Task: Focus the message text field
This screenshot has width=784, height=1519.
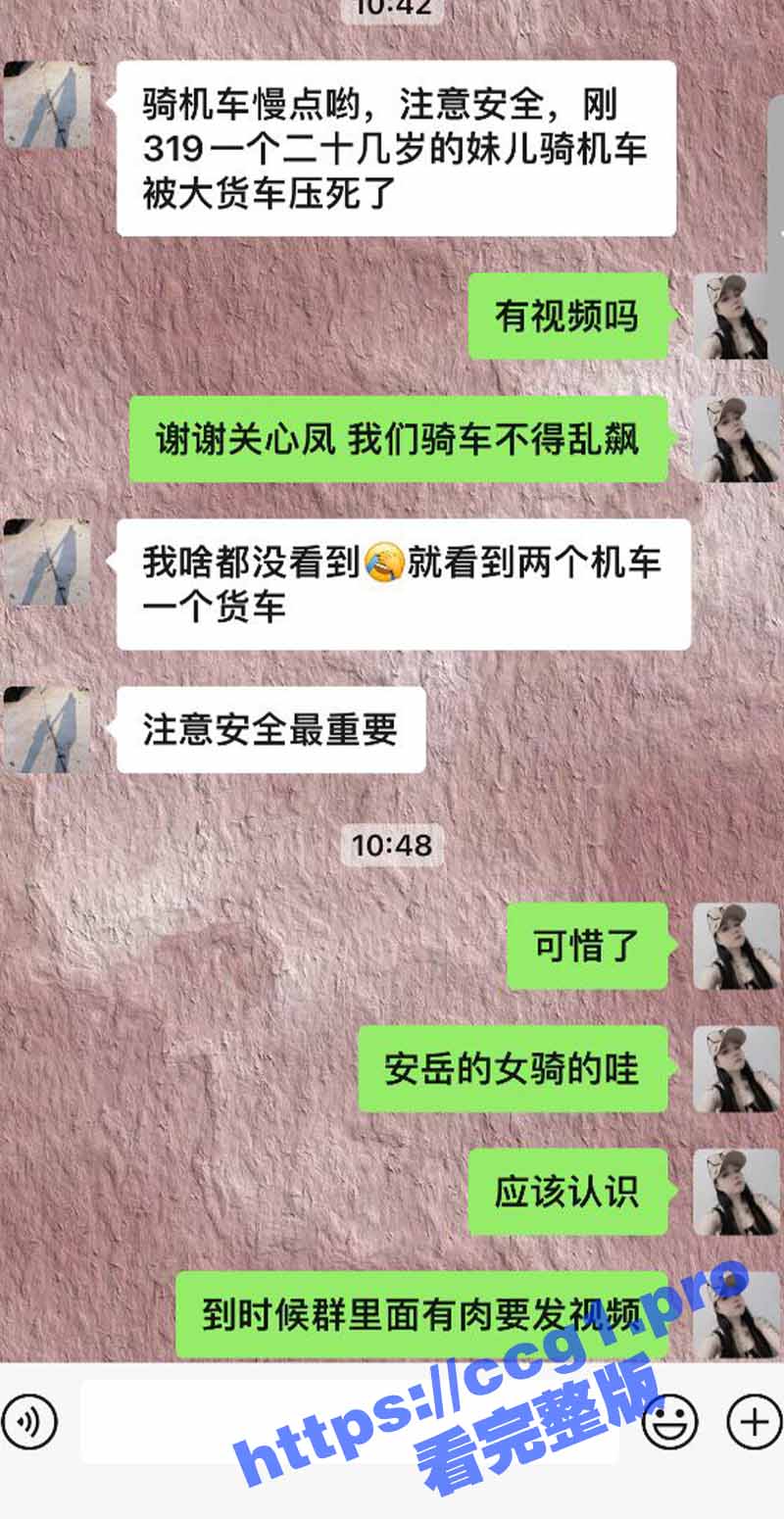Action: (348, 1421)
